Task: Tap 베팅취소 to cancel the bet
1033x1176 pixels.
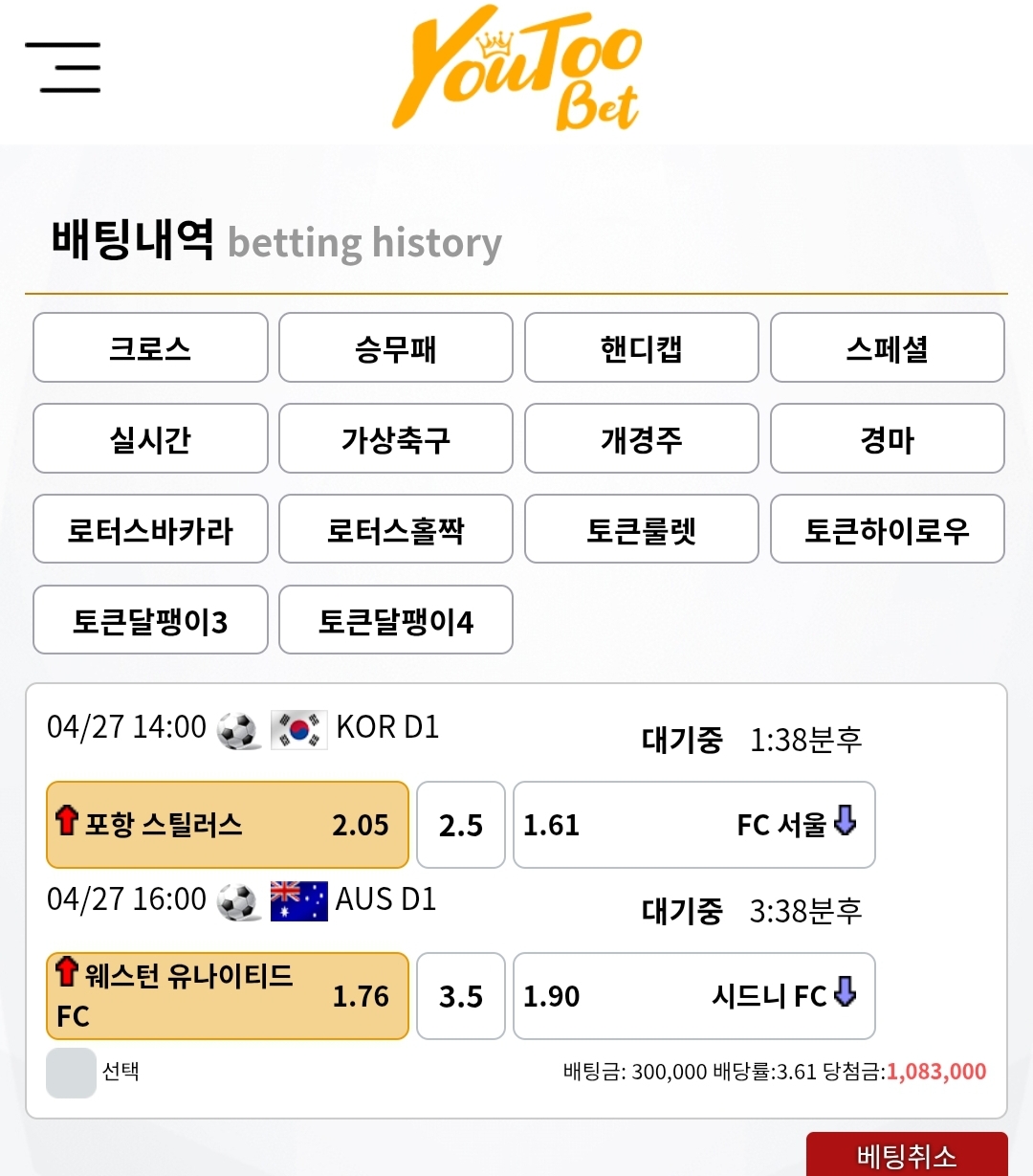Action: (906, 1155)
